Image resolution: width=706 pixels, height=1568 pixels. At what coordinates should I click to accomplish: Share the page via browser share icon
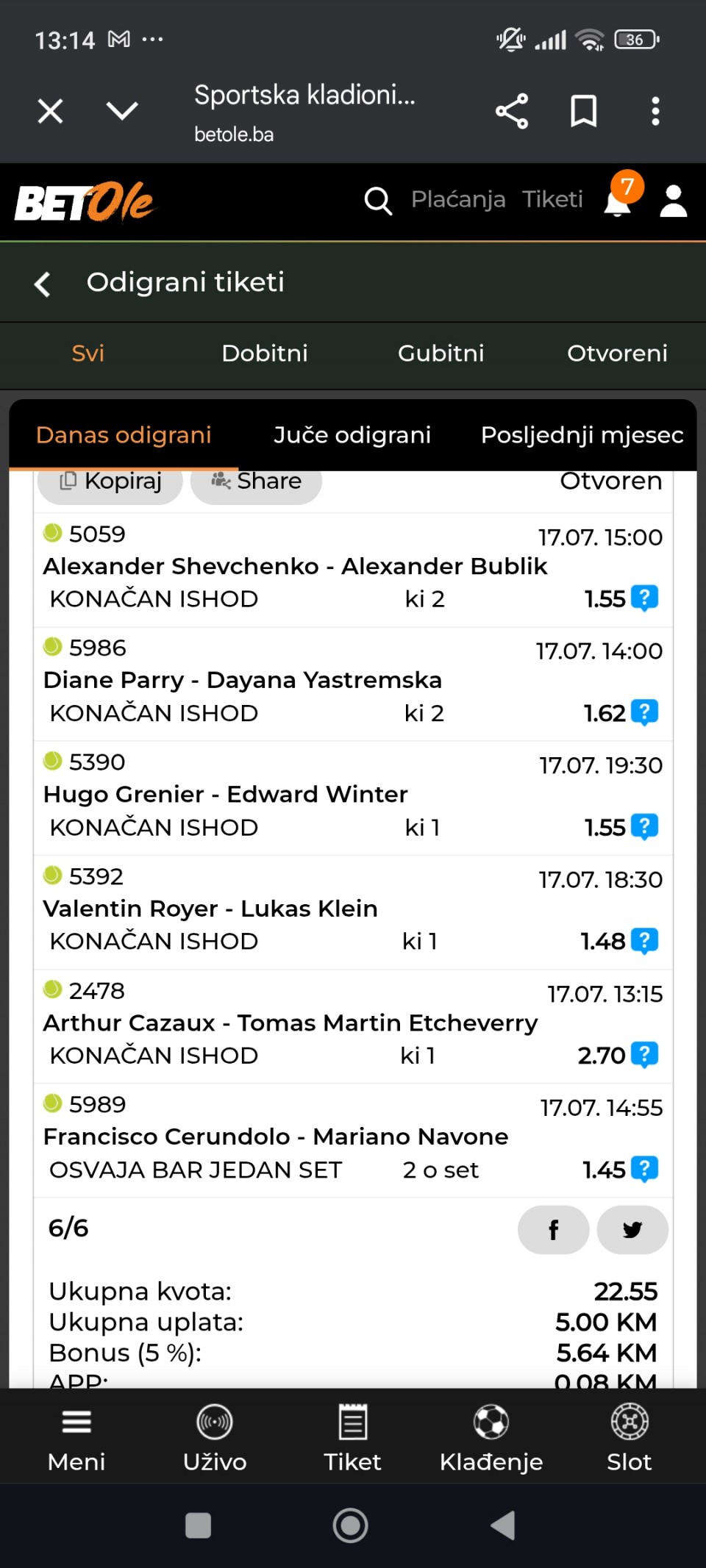coord(512,111)
